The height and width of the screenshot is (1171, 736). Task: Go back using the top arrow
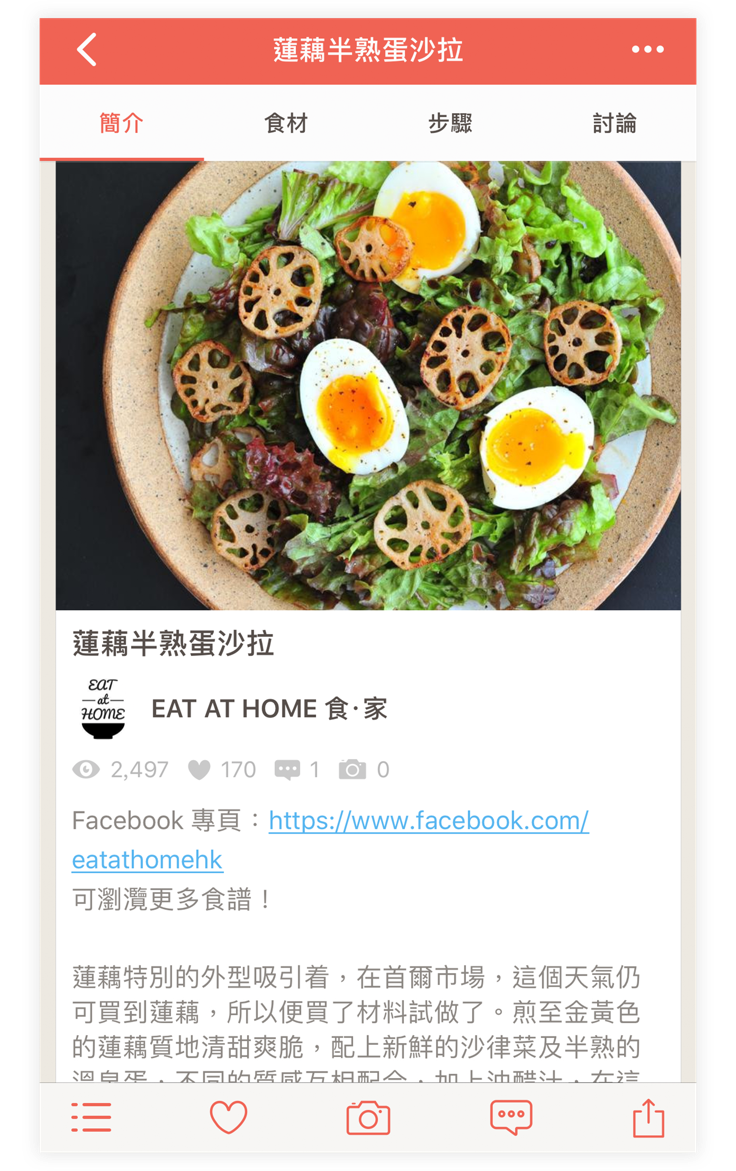[x=87, y=49]
